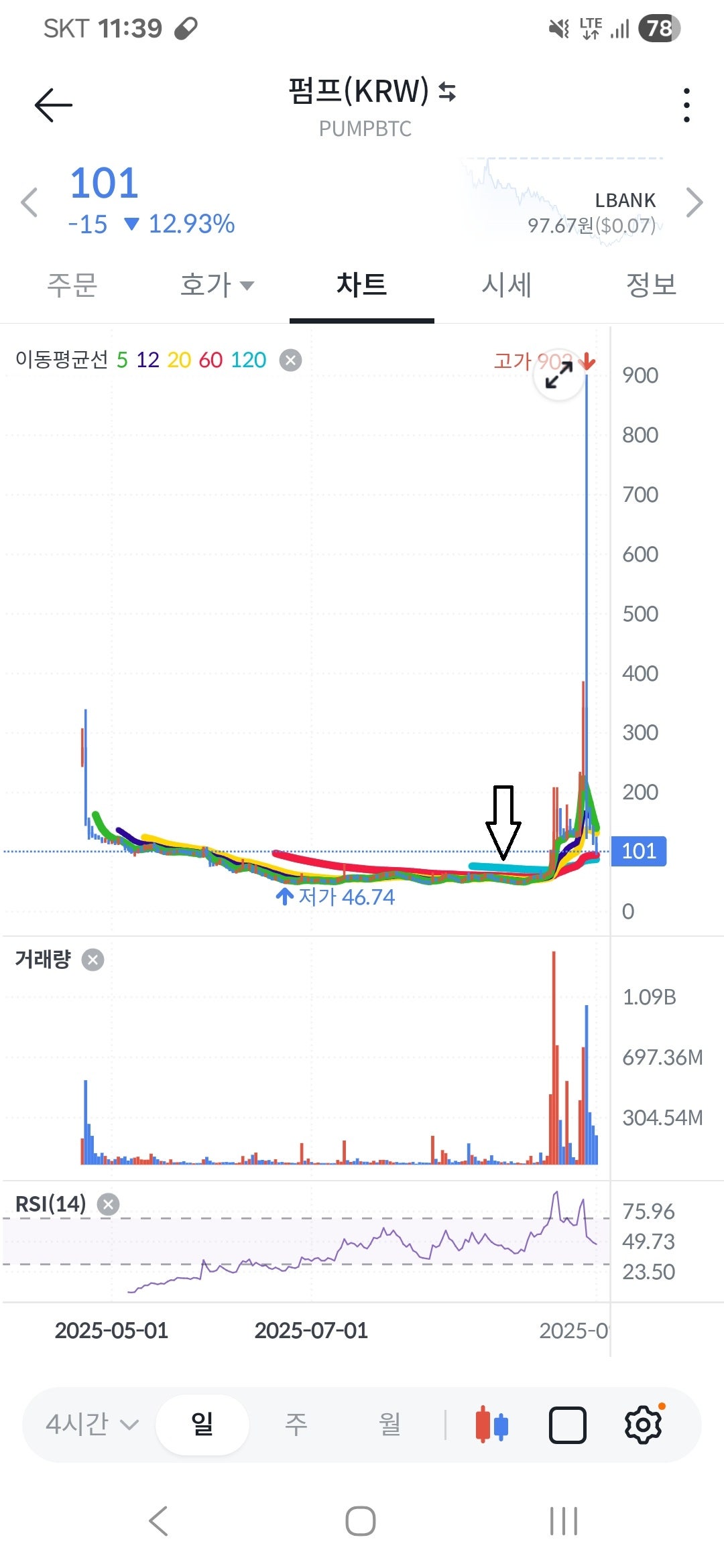Open the 4시간 interval dropdown
The width and height of the screenshot is (724, 1568).
pyautogui.click(x=92, y=1424)
